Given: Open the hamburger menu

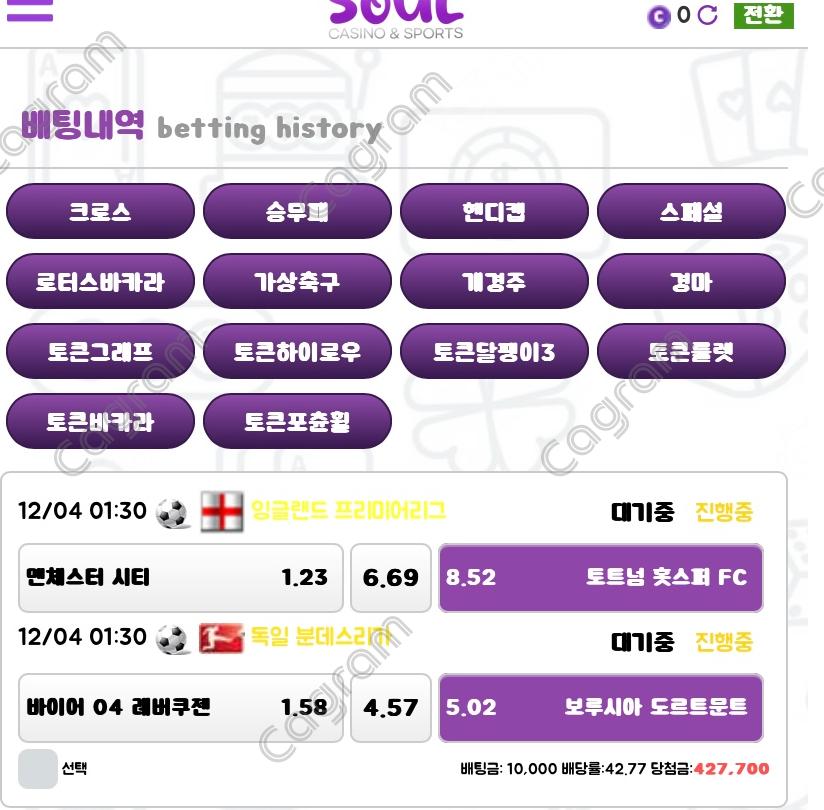Looking at the screenshot, I should [30, 10].
